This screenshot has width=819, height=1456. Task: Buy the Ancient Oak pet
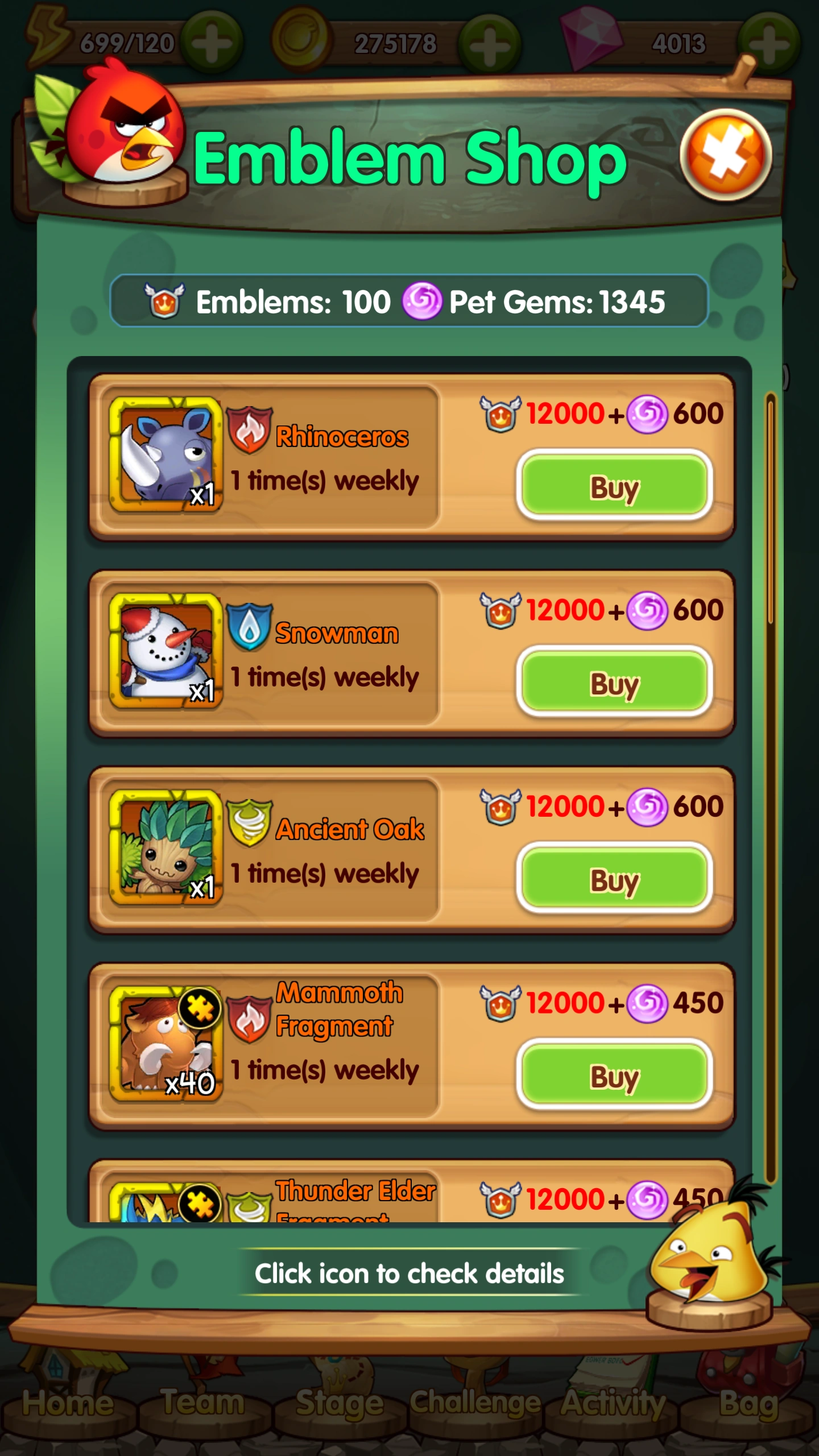point(614,878)
